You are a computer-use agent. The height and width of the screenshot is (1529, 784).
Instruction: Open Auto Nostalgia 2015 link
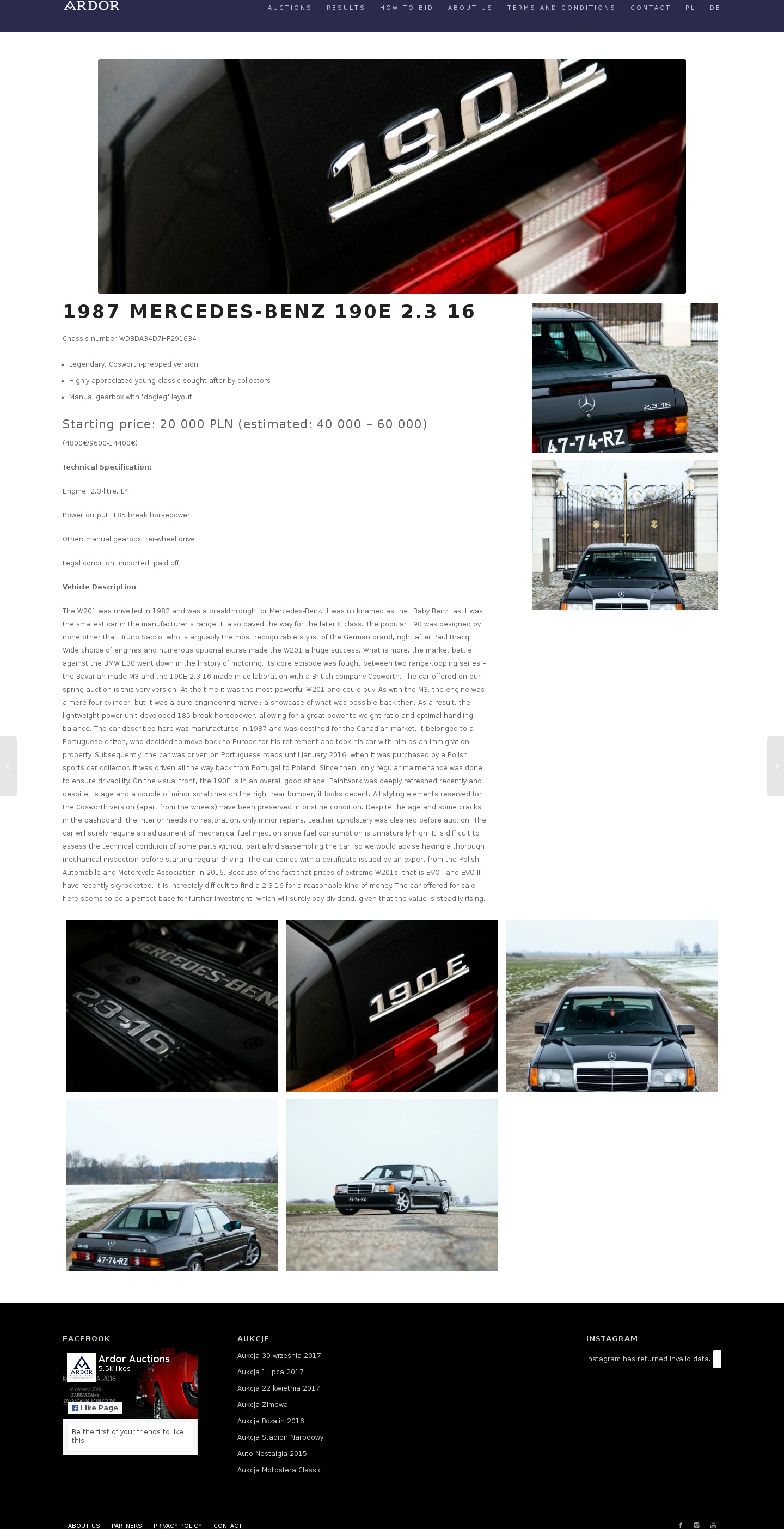click(x=272, y=1454)
